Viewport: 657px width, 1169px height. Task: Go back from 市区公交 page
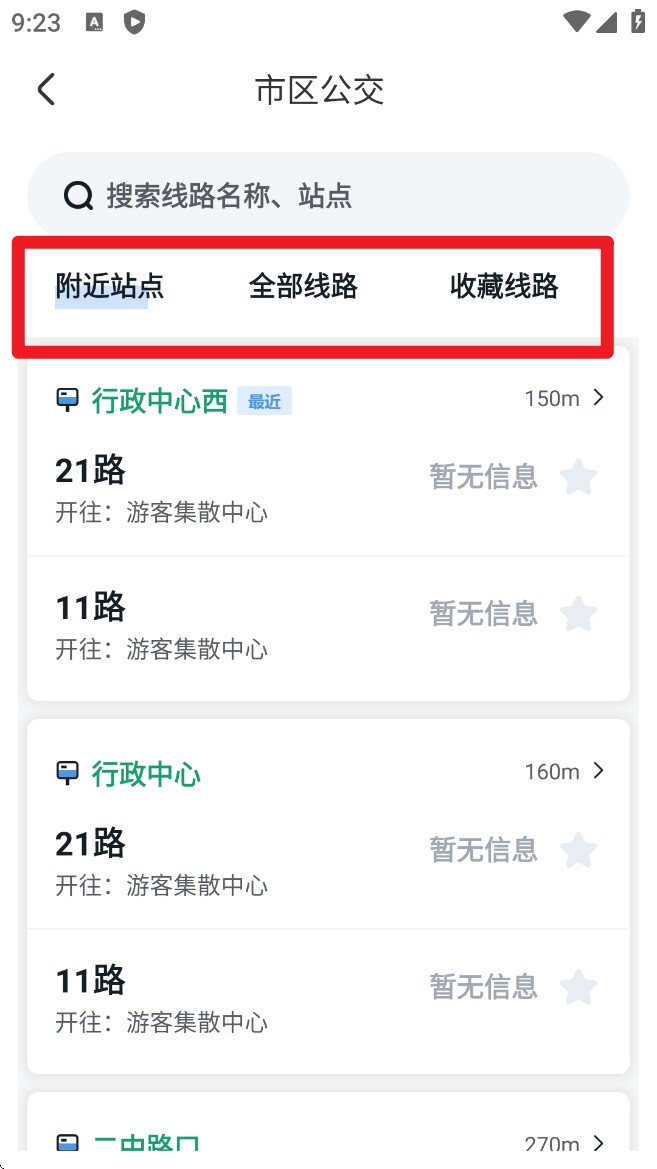click(46, 90)
